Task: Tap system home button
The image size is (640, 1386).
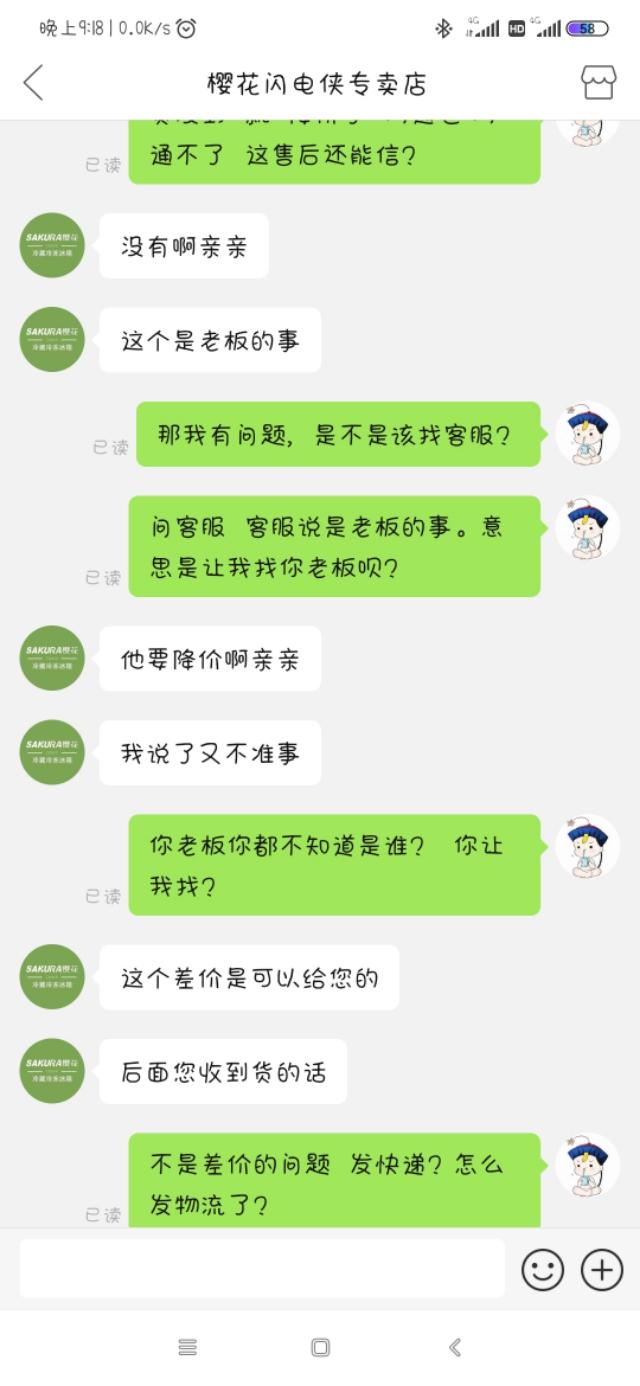Action: 320,1347
